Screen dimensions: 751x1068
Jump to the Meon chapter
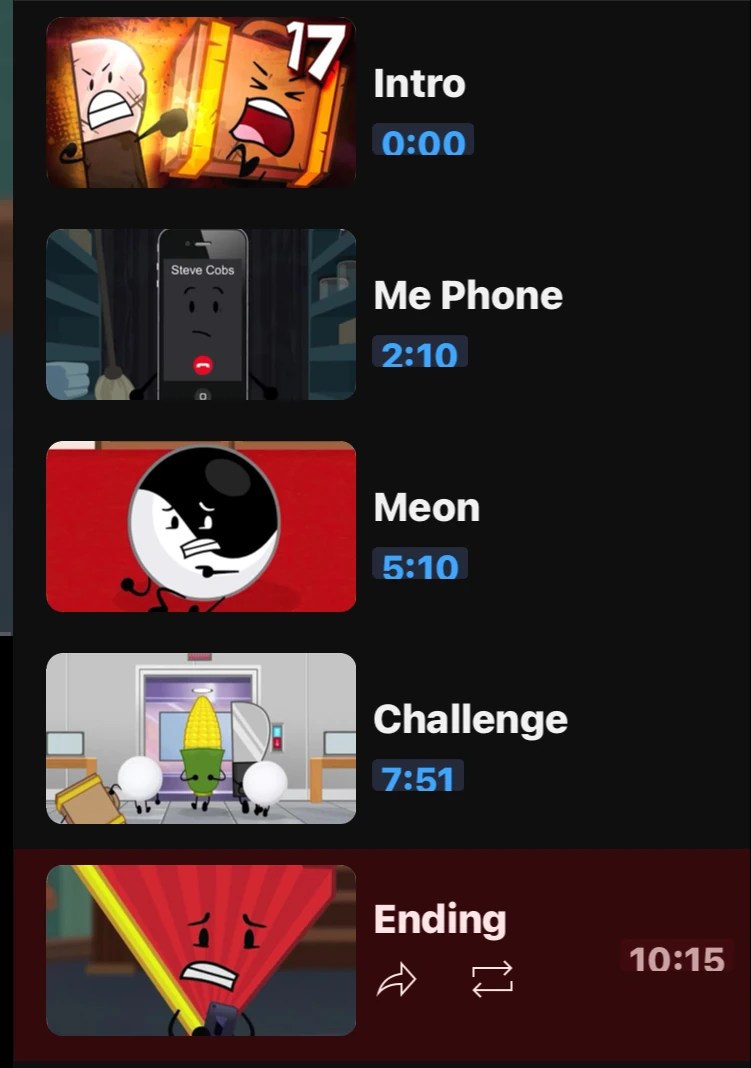tap(426, 508)
